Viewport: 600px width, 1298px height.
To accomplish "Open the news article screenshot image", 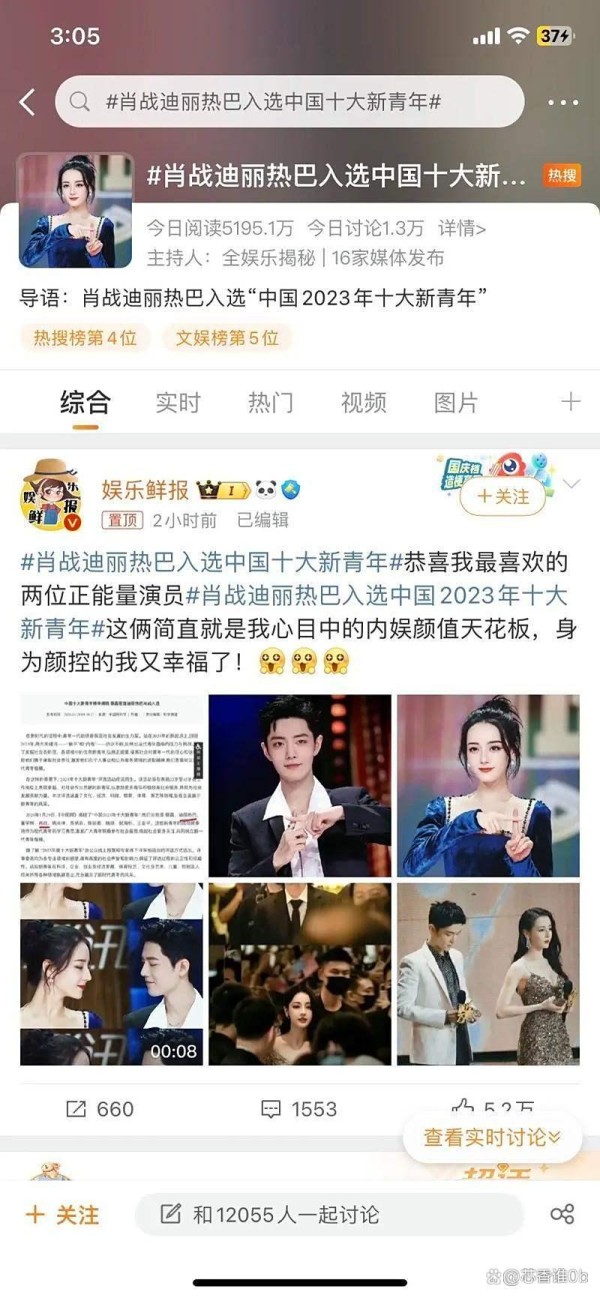I will [x=112, y=786].
